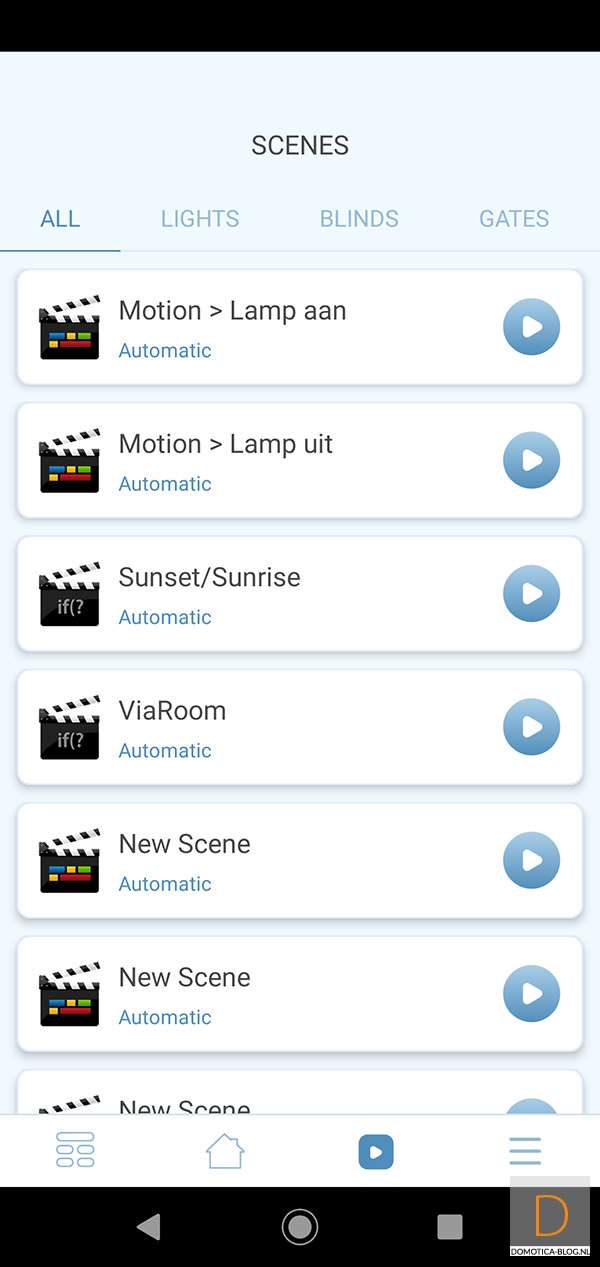The width and height of the screenshot is (600, 1267).
Task: Run the Sunset/Sunrise scene
Action: [531, 593]
